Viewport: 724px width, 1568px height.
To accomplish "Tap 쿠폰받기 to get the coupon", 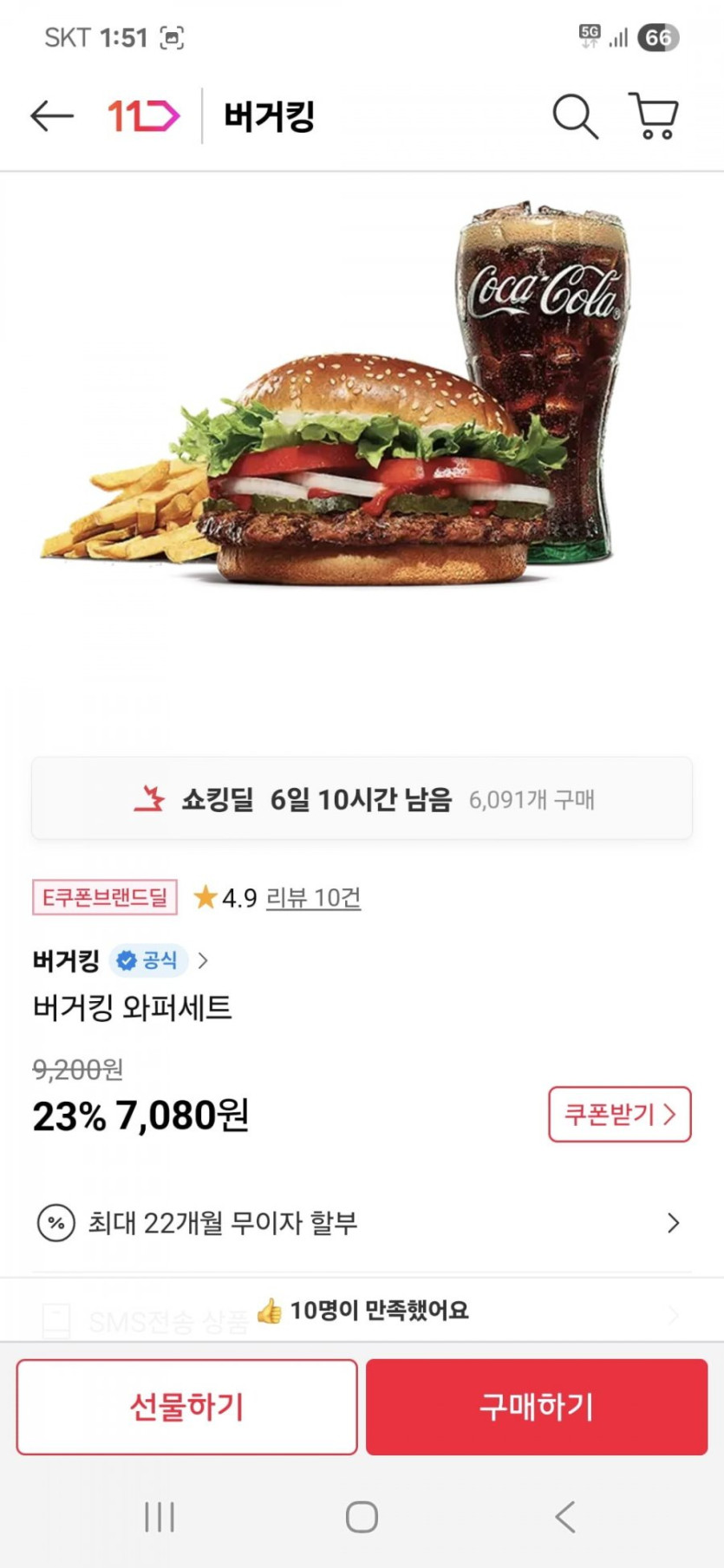I will click(619, 1115).
